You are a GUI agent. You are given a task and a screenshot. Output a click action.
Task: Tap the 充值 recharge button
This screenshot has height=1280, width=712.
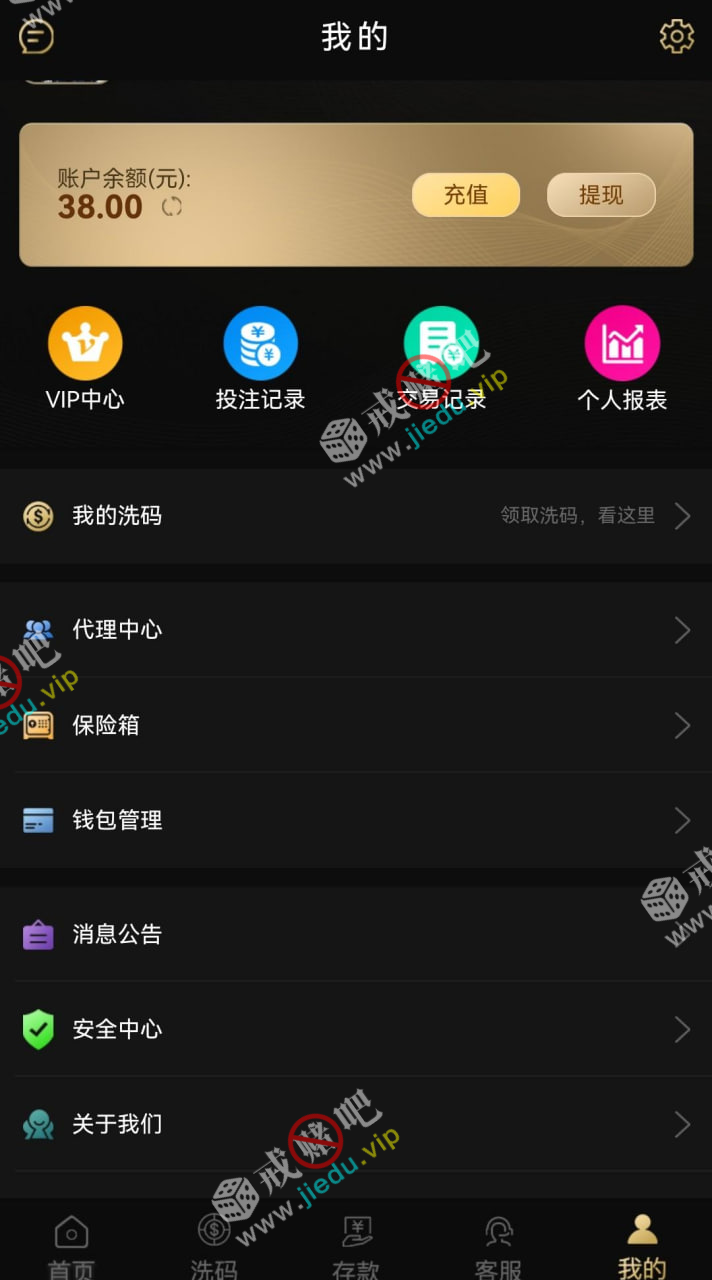(466, 195)
